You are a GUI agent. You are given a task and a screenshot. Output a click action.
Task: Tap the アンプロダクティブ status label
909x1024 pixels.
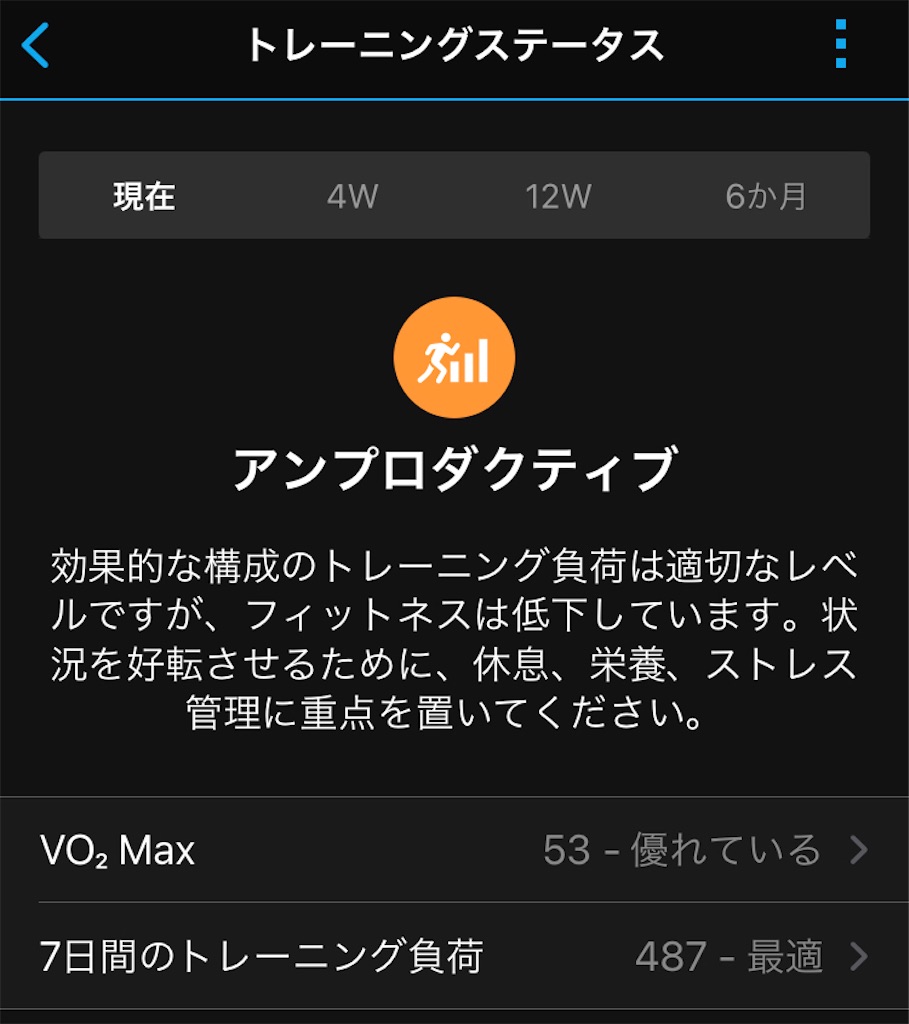pos(454,464)
